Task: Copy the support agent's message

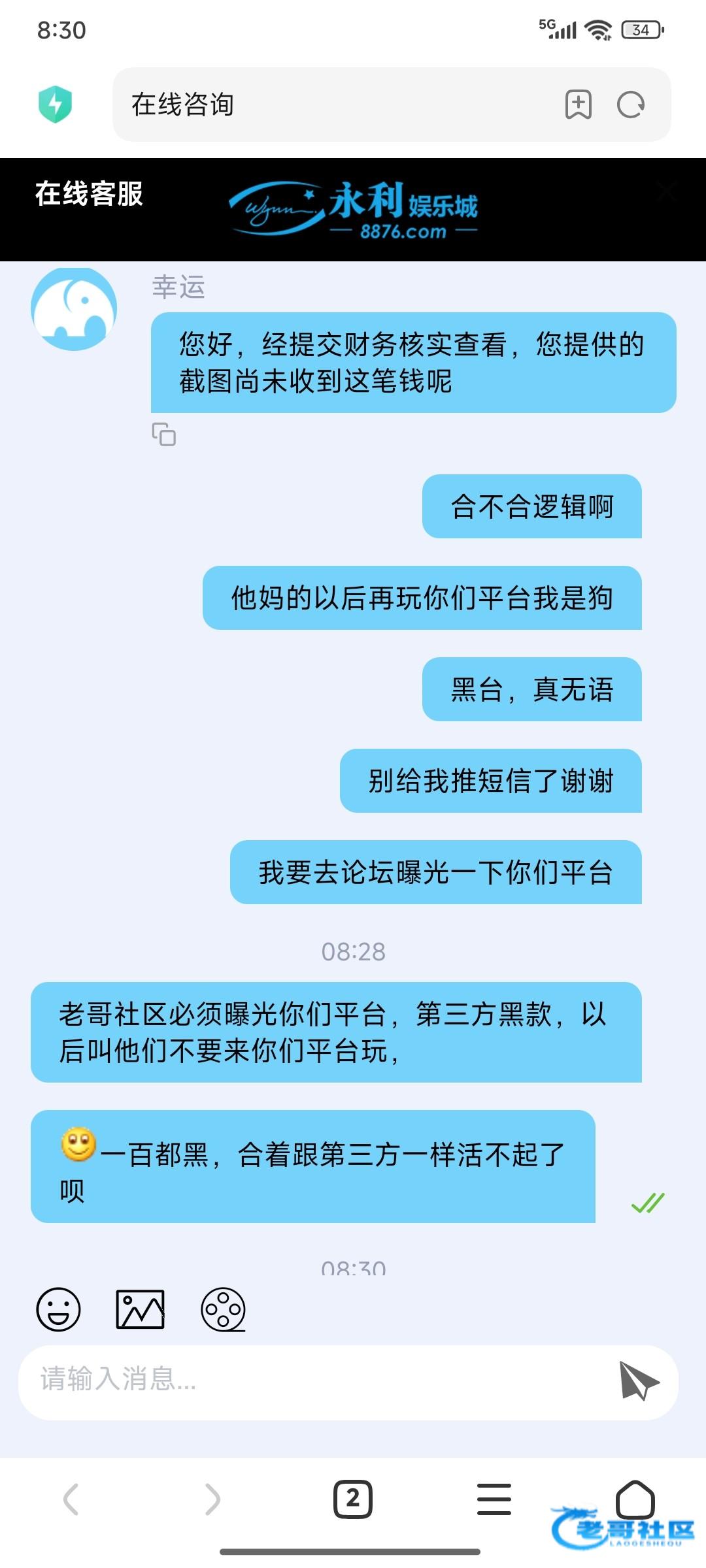Action: click(163, 434)
